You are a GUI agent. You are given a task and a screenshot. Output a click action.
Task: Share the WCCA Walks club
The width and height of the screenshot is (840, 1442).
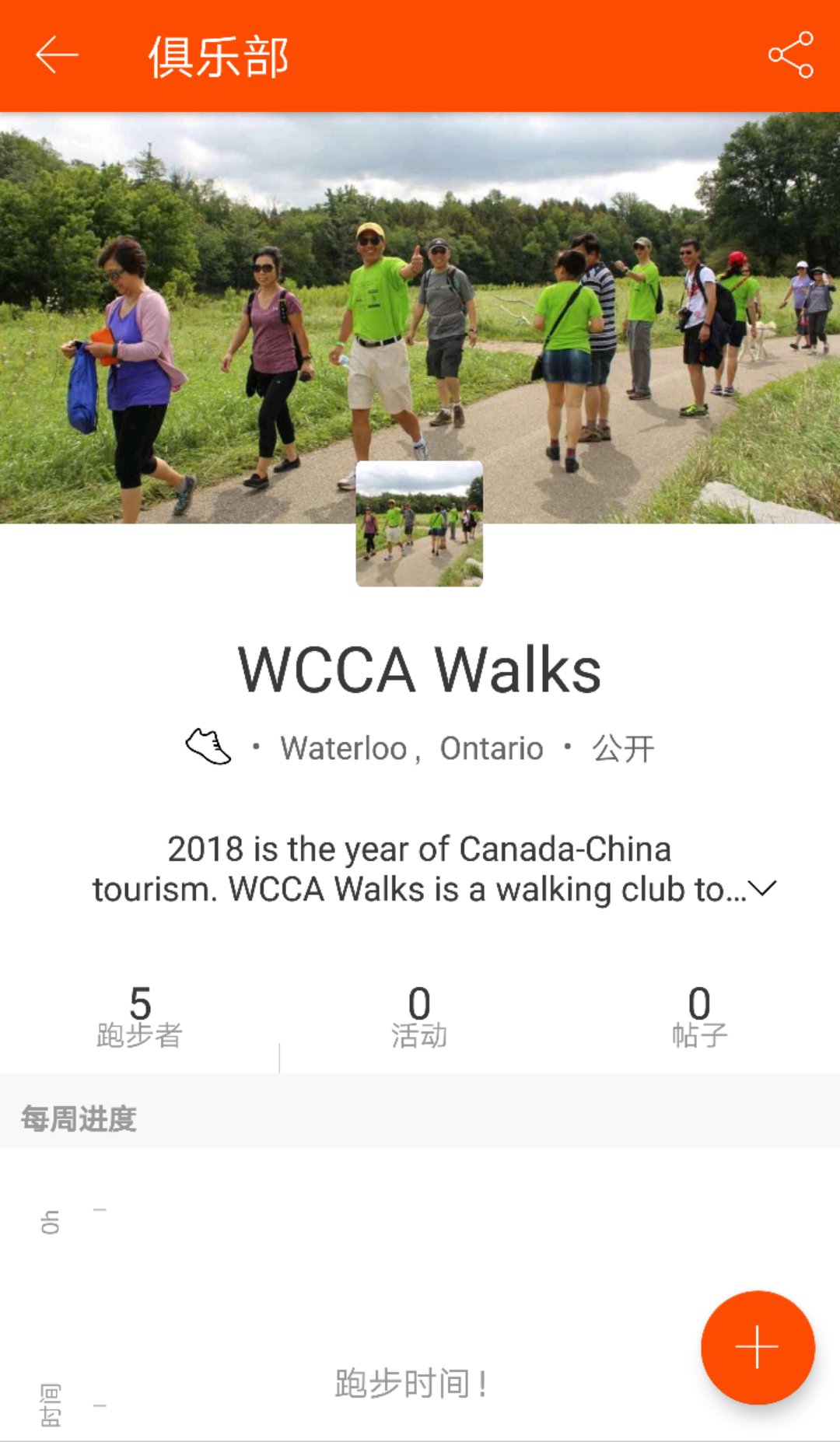tap(790, 55)
